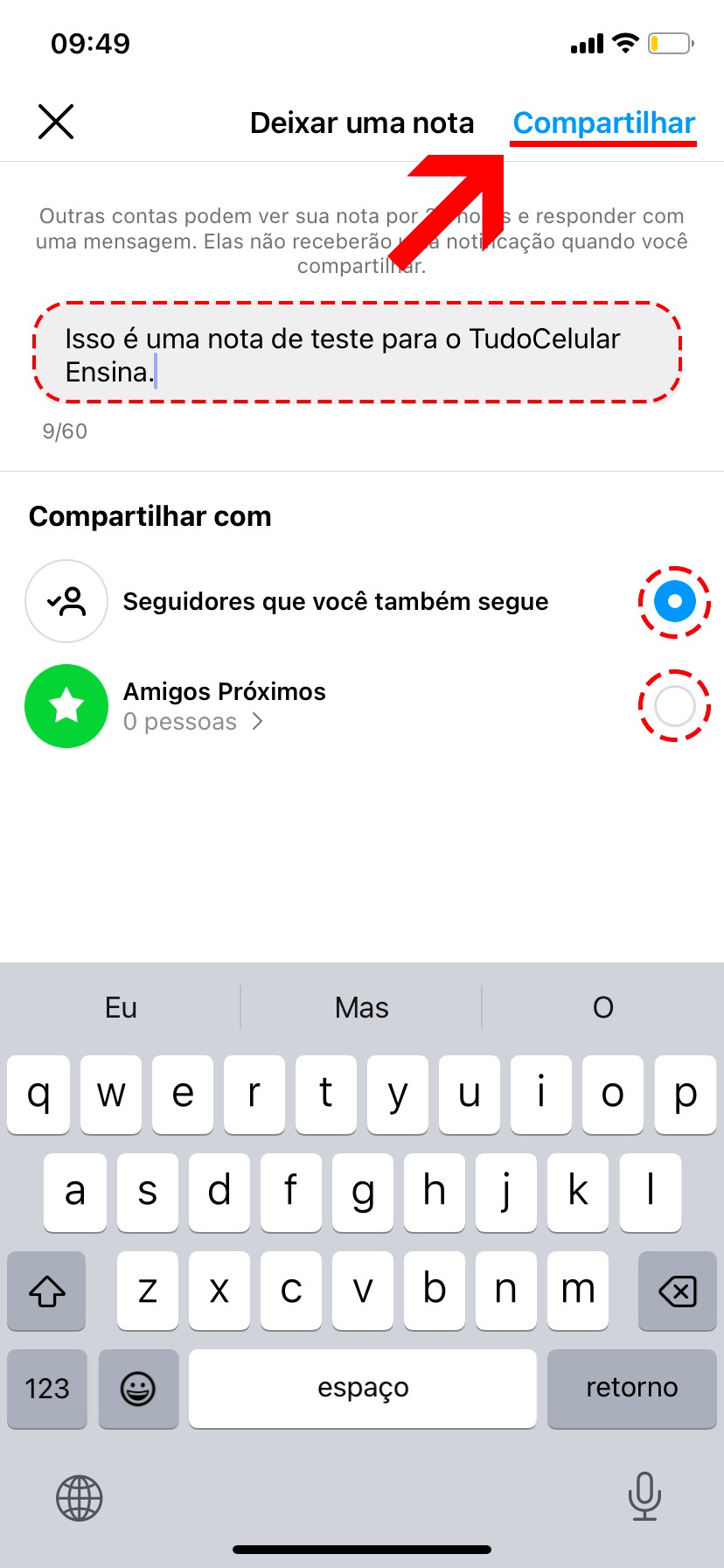
Task: Select the Amigos Próximos radio button
Action: tap(674, 706)
